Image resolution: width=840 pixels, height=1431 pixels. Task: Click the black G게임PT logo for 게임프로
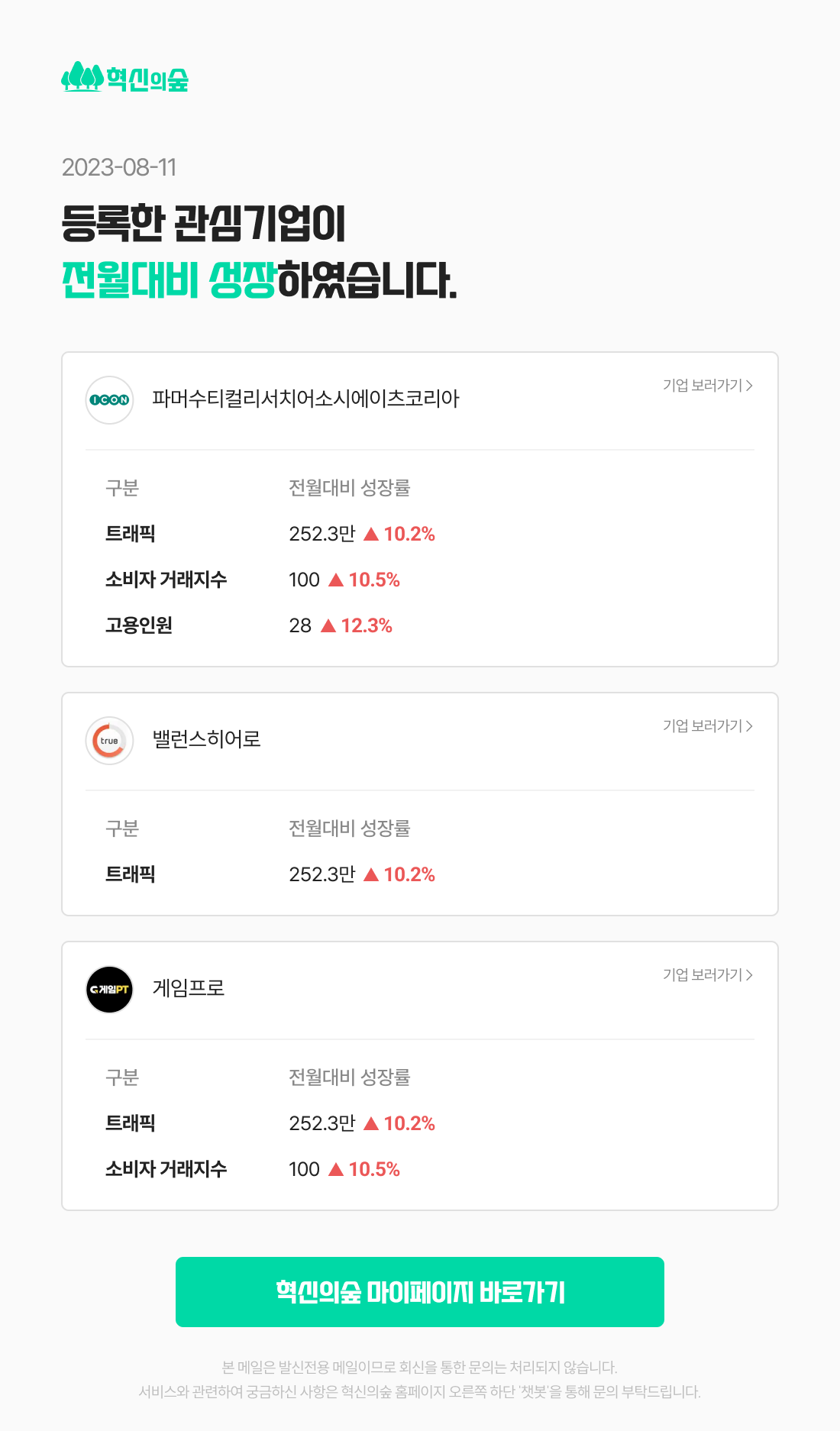(109, 989)
